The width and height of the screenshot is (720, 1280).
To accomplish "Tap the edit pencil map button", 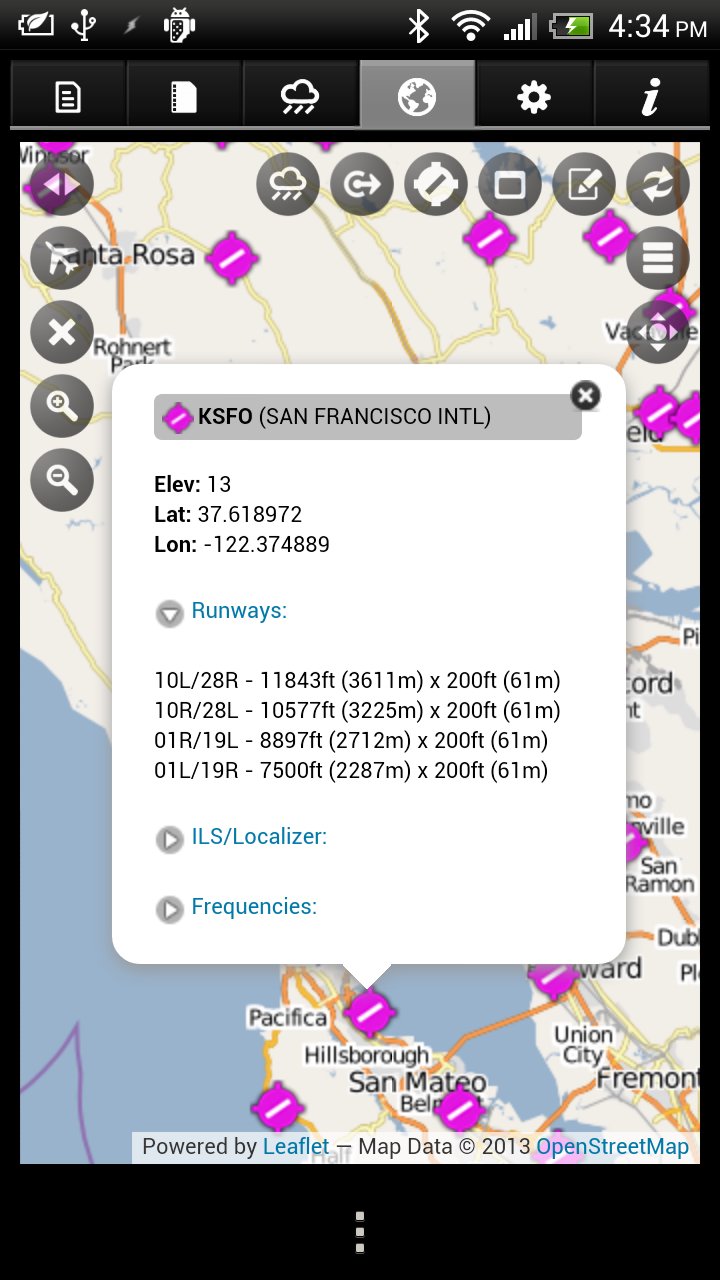I will point(584,185).
